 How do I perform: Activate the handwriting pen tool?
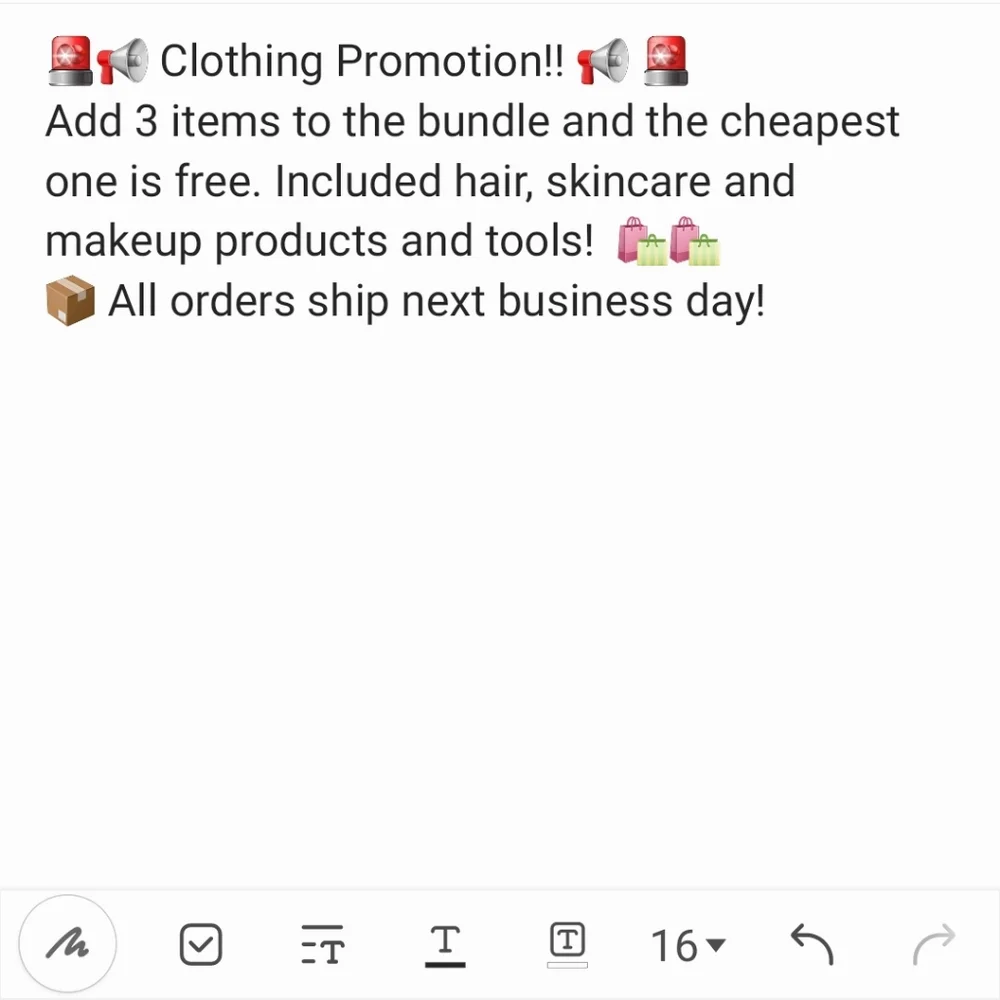pyautogui.click(x=68, y=943)
